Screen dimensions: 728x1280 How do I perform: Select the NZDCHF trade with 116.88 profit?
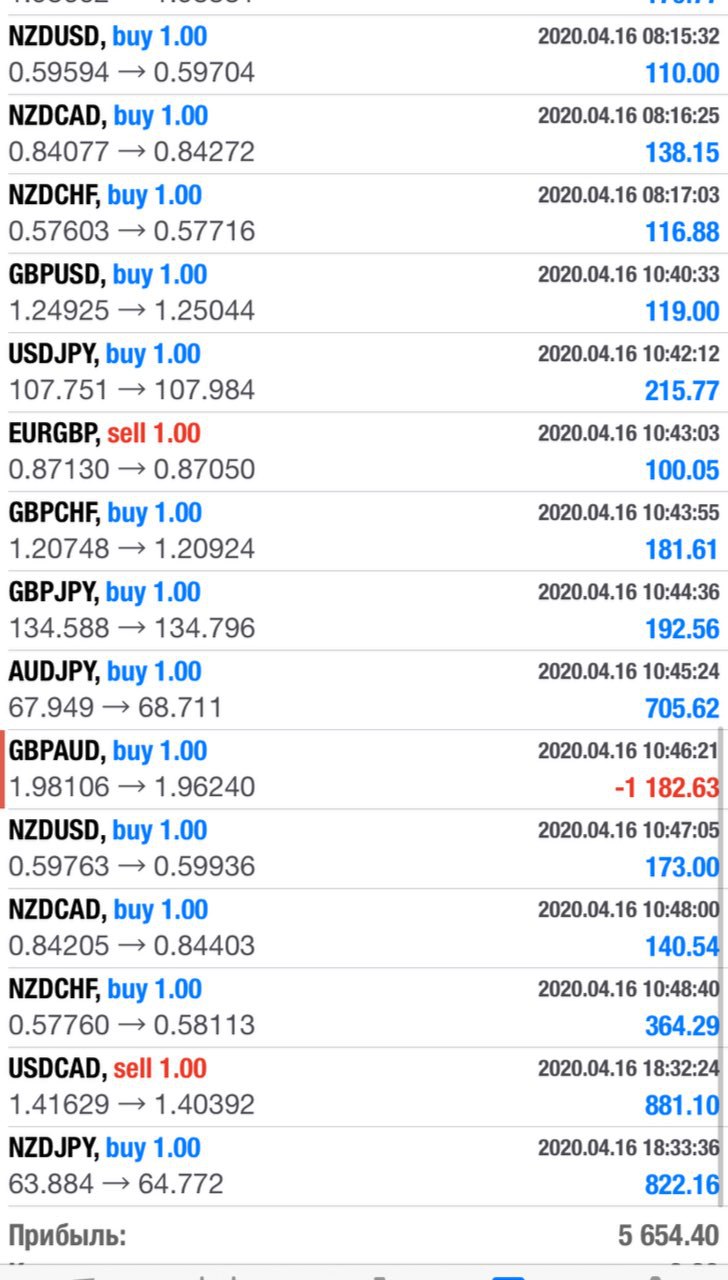coord(364,214)
